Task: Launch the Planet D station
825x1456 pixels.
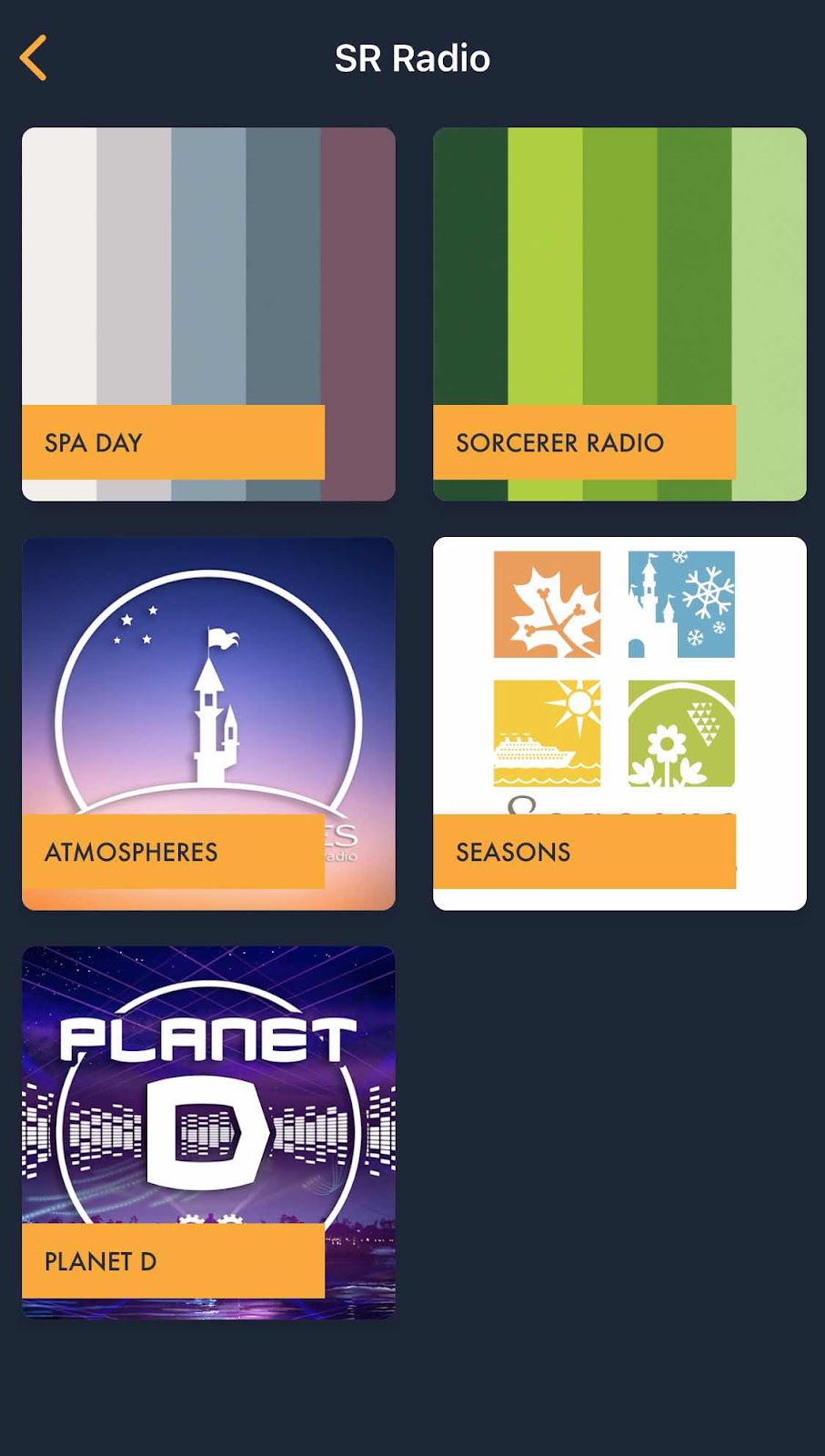Action: 208,1133
